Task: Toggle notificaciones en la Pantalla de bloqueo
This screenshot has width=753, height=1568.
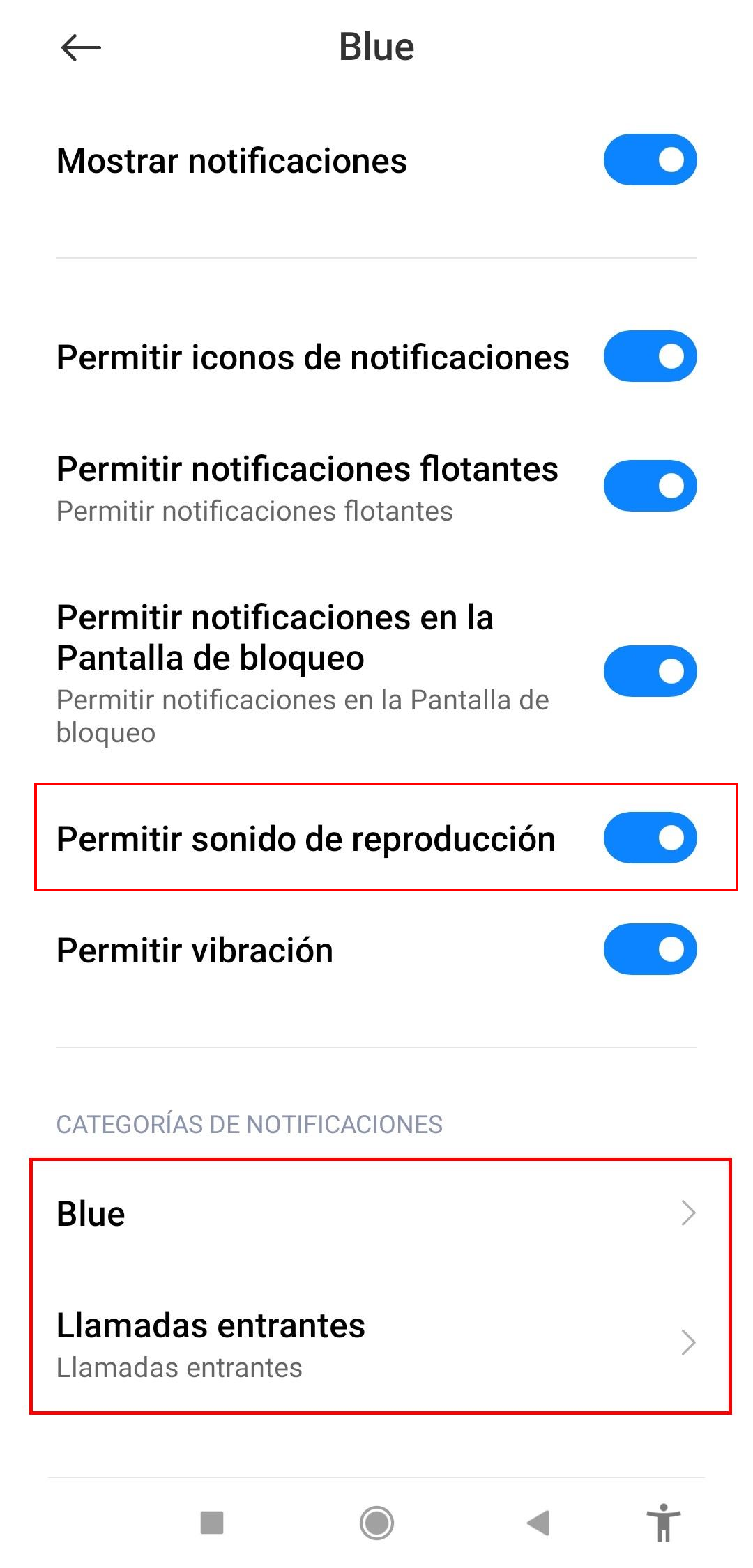Action: (650, 671)
